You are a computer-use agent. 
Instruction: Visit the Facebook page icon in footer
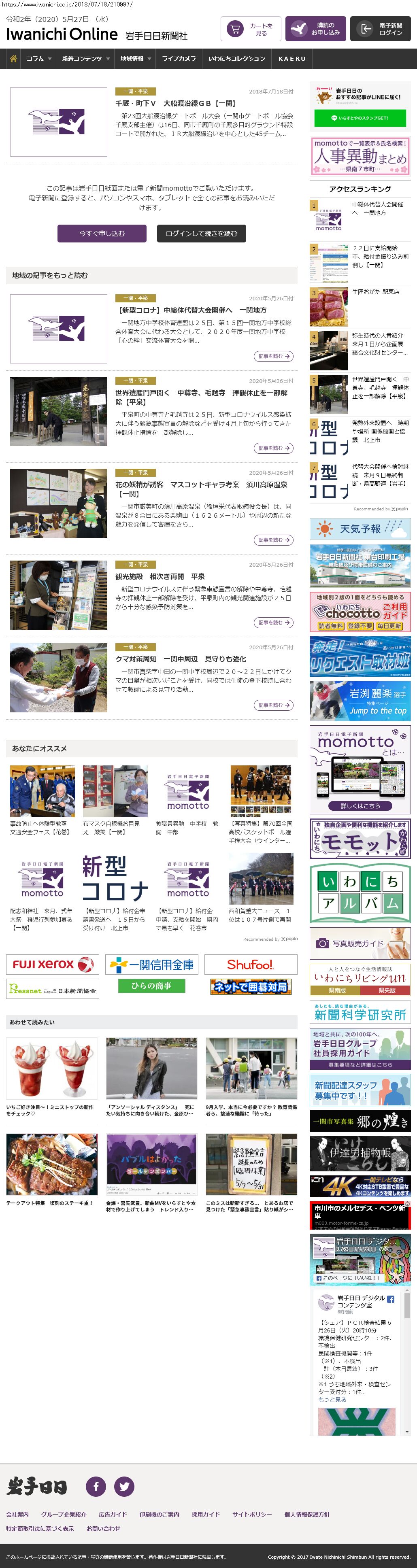point(96,1486)
